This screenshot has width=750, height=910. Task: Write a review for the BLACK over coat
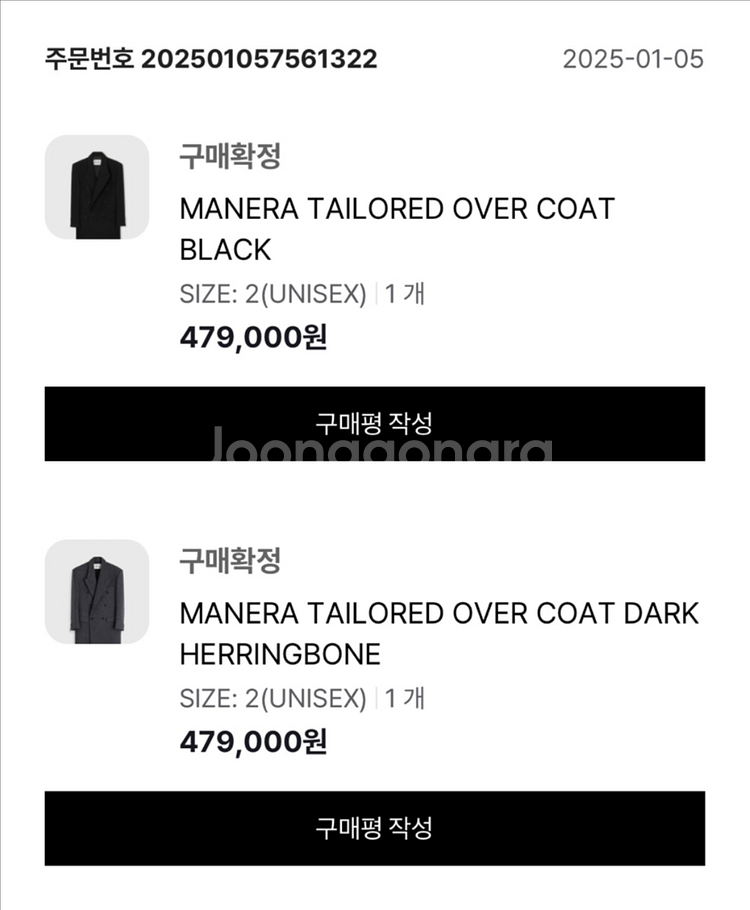[x=374, y=424]
